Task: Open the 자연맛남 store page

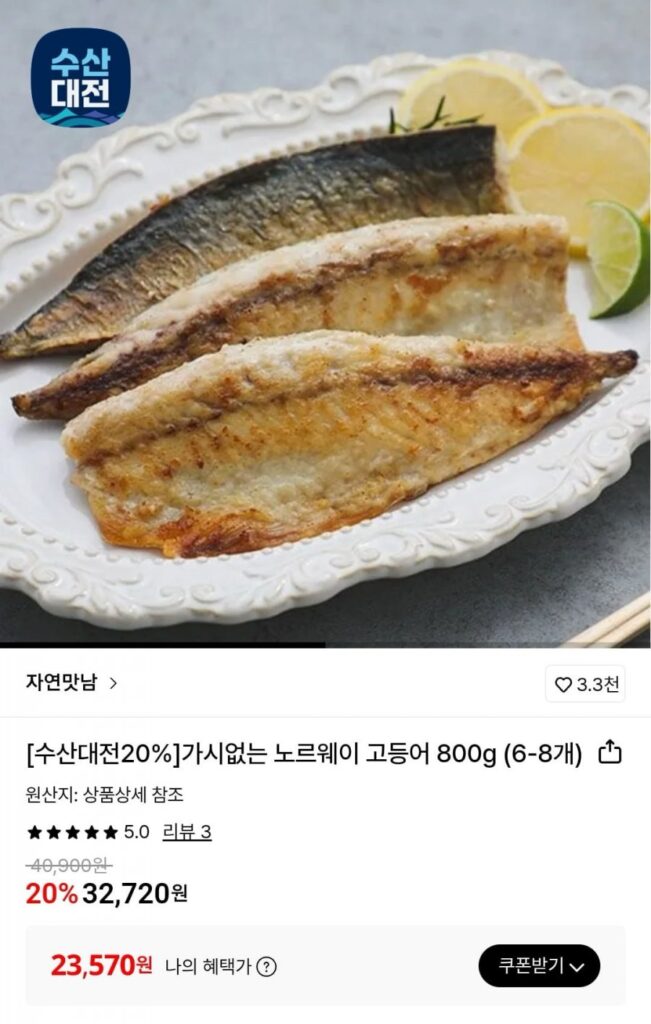Action: click(71, 683)
